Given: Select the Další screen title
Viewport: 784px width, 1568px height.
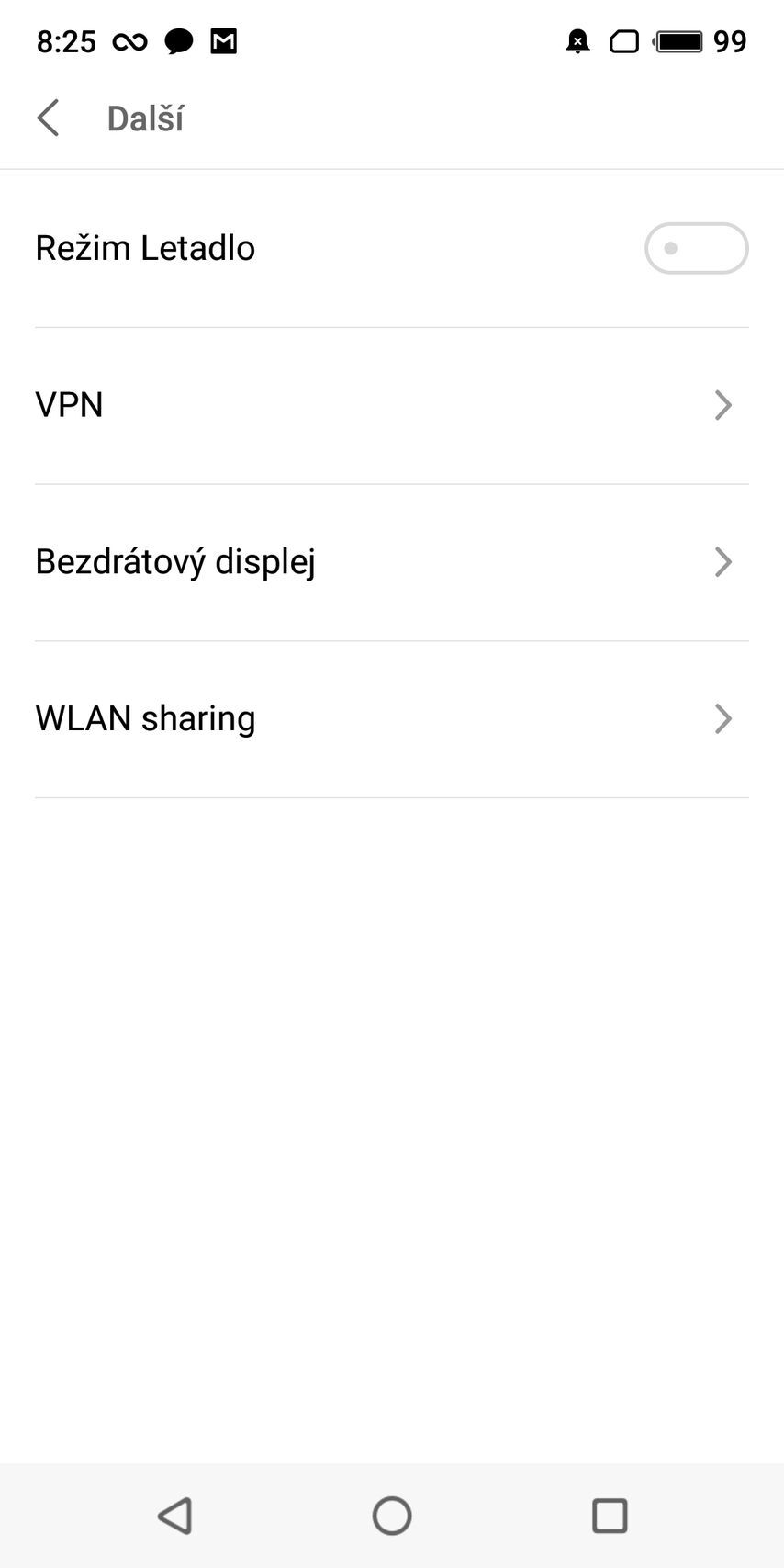Looking at the screenshot, I should coord(144,118).
